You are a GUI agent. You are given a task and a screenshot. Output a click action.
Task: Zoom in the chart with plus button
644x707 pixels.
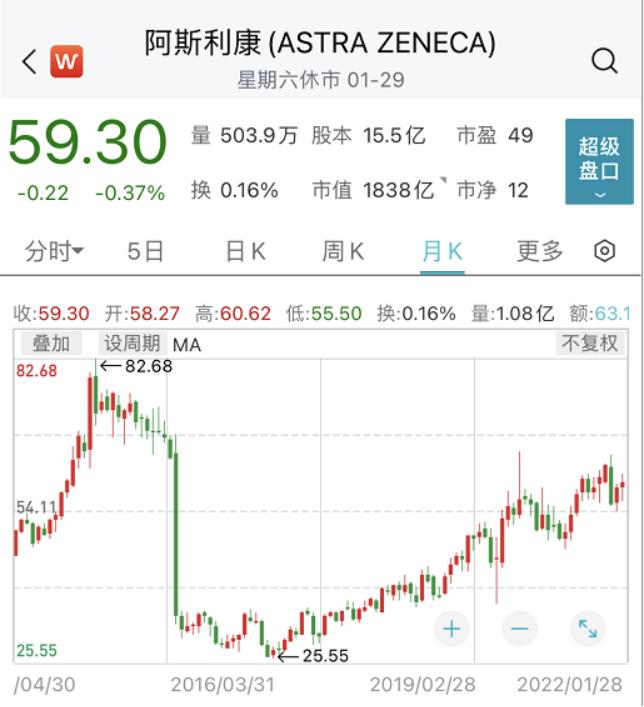(x=452, y=628)
